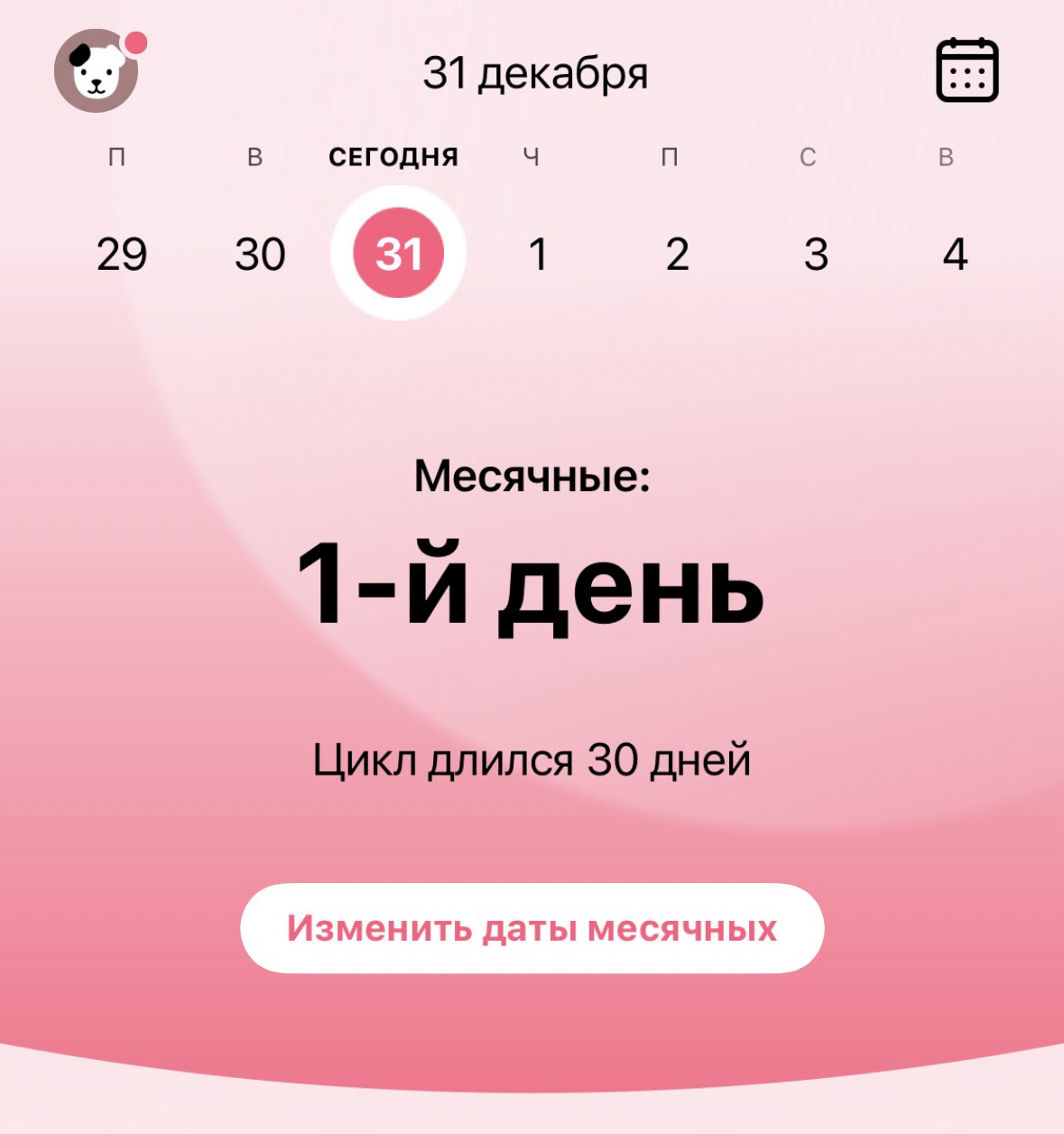Pick day 2 in the week strip
Image resolution: width=1064 pixels, height=1134 pixels.
[677, 254]
